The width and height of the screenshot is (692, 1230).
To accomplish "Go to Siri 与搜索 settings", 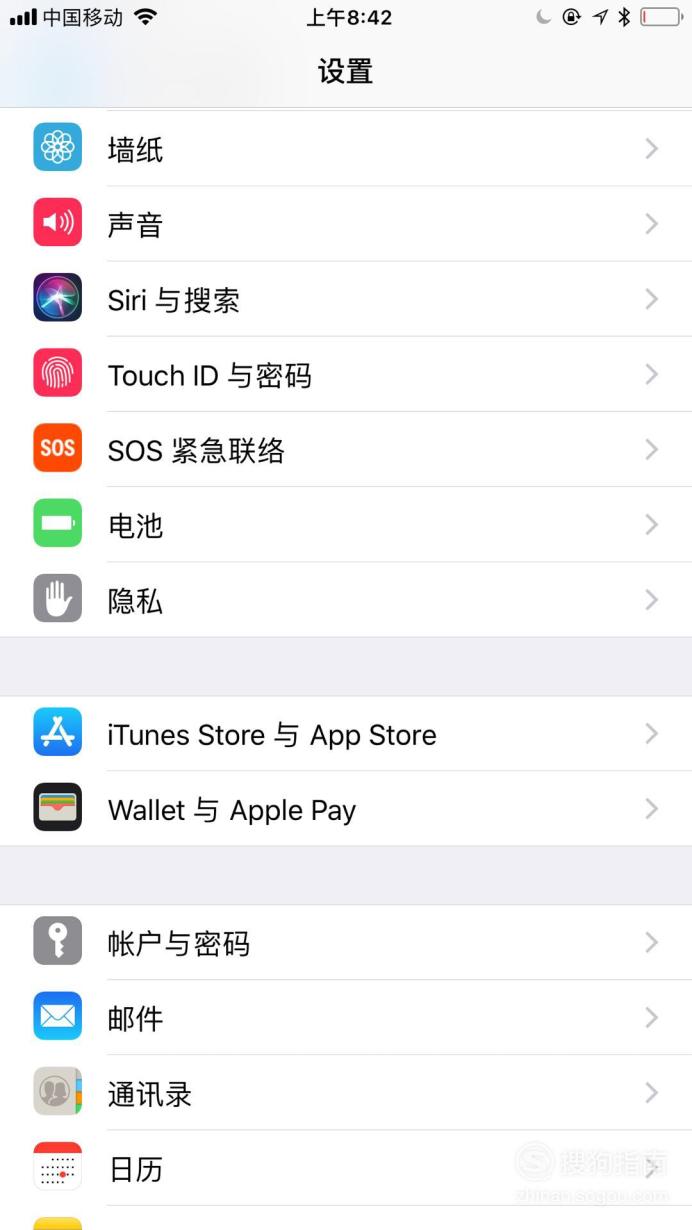I will click(x=346, y=299).
